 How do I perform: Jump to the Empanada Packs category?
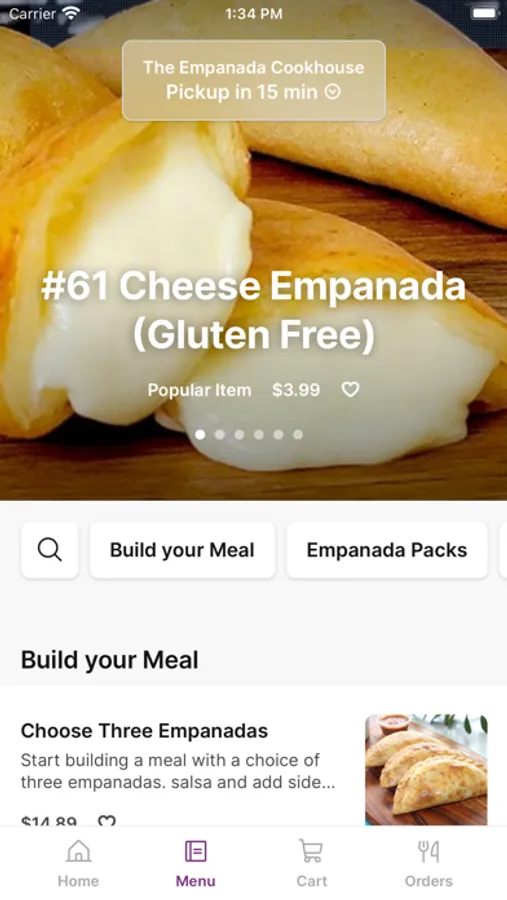(x=387, y=550)
